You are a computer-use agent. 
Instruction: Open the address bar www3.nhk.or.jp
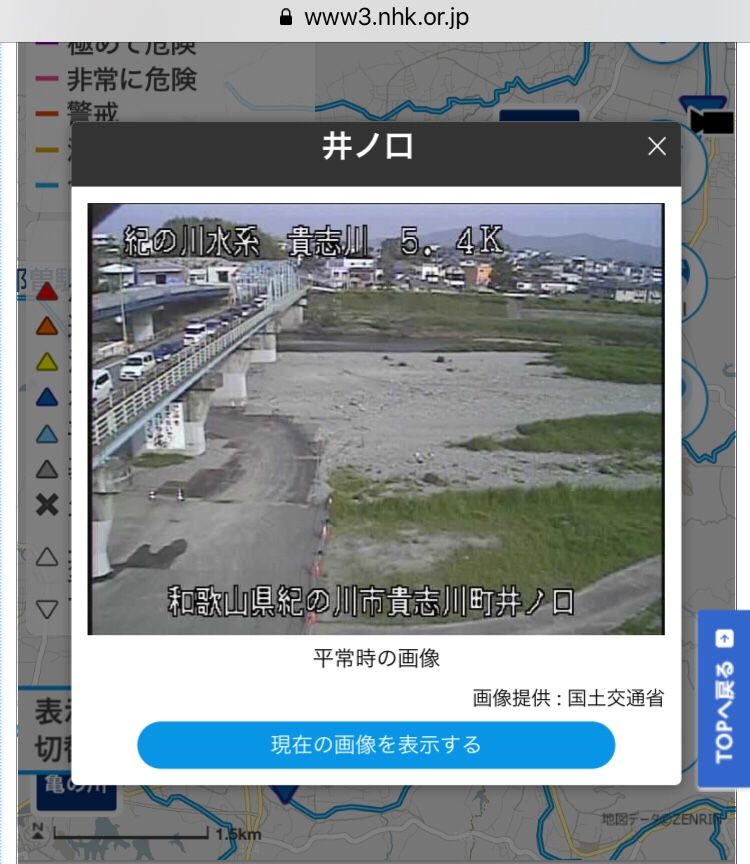point(375,18)
